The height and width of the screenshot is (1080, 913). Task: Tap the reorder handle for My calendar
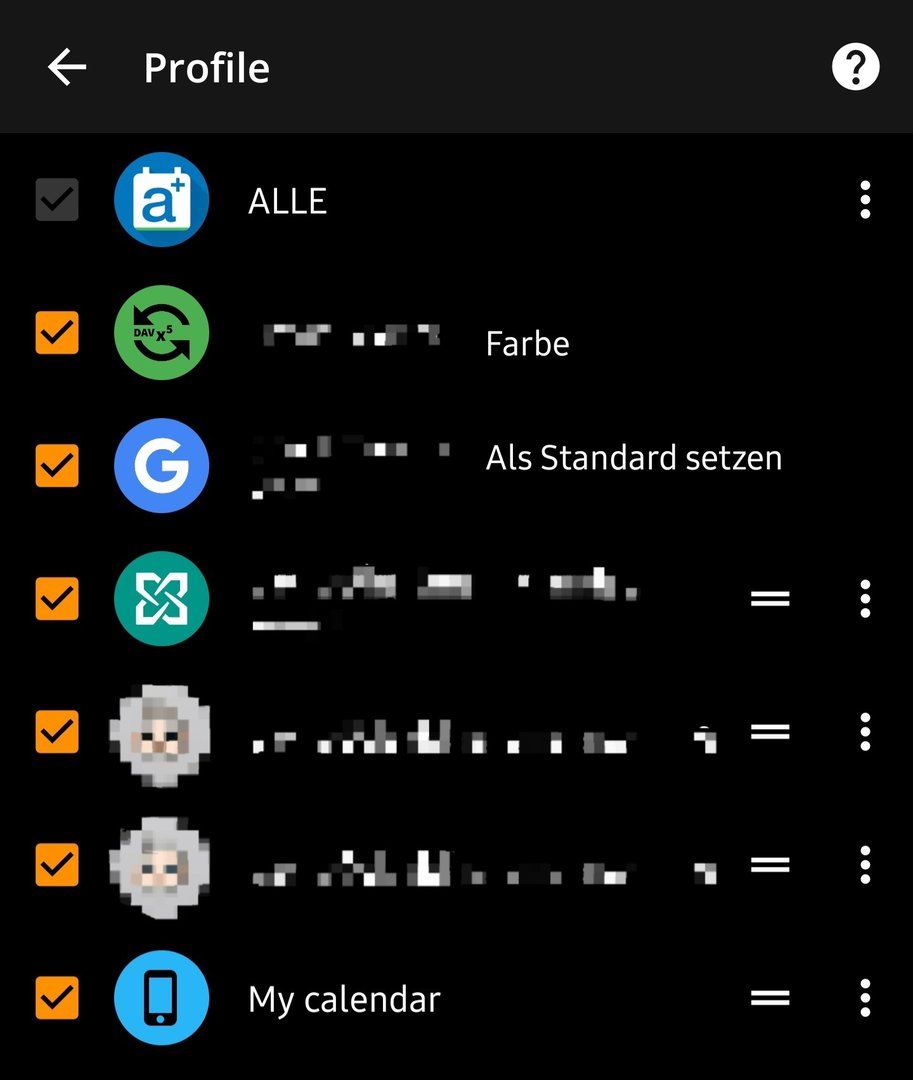[770, 997]
